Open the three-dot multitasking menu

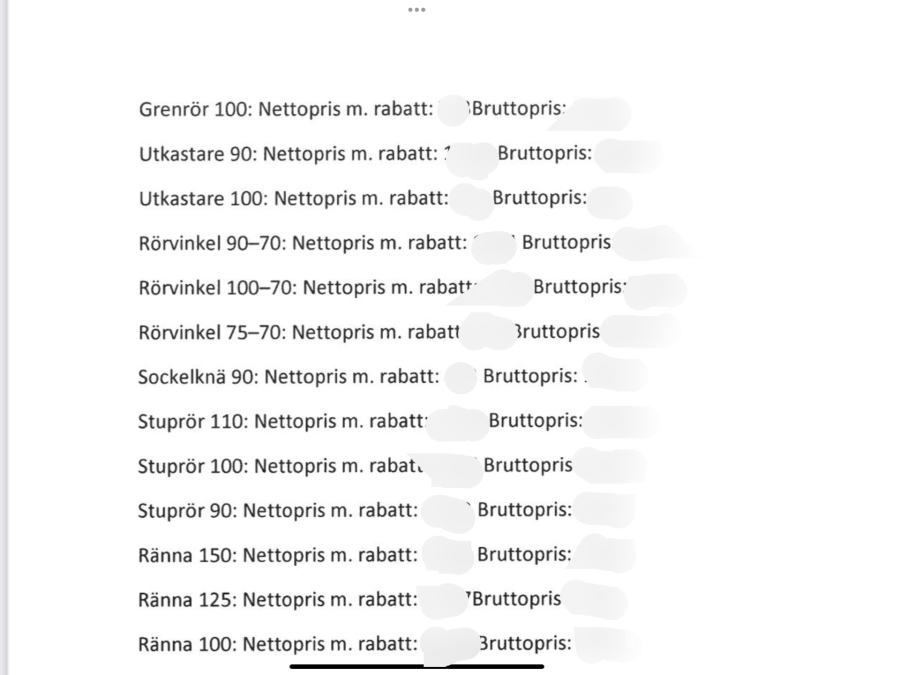point(417,9)
